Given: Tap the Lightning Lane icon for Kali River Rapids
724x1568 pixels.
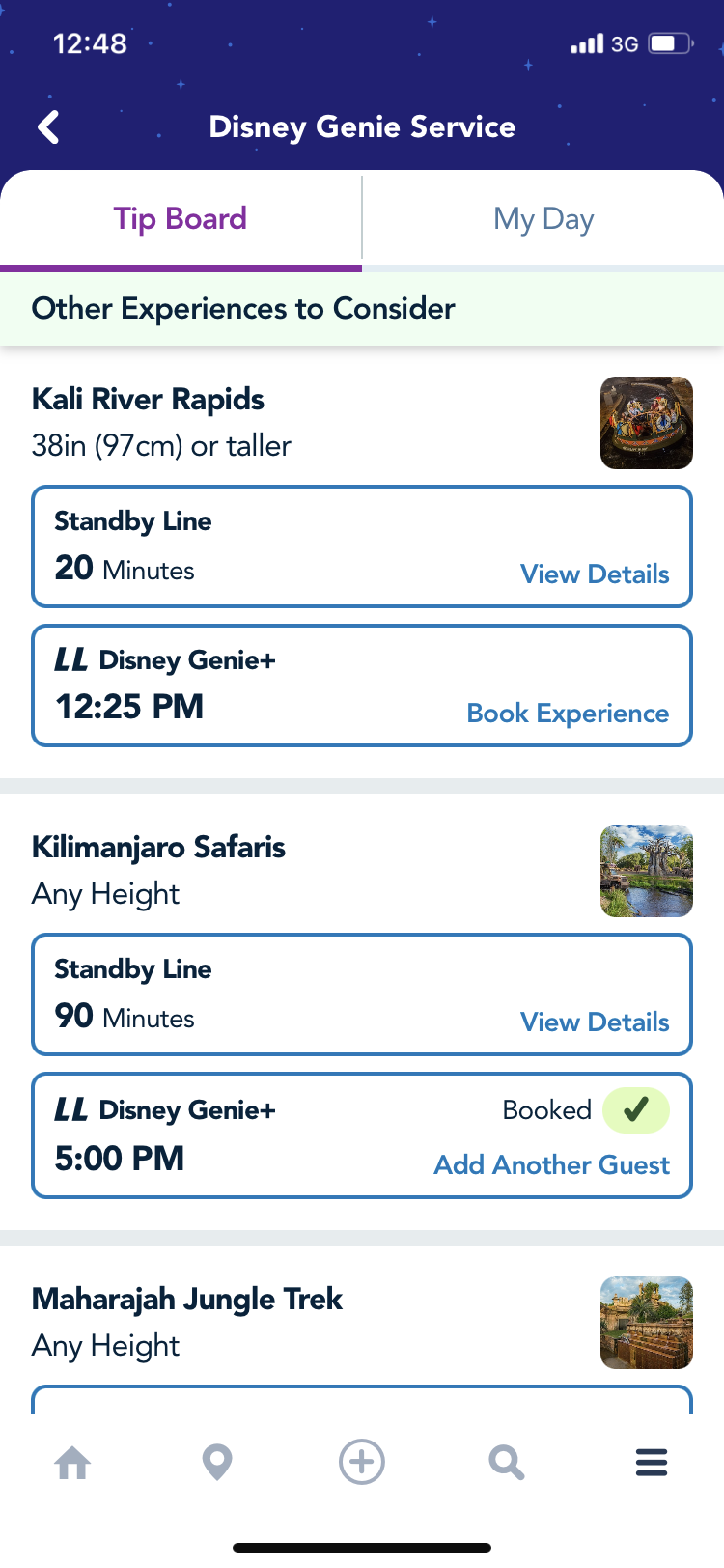Looking at the screenshot, I should point(70,660).
